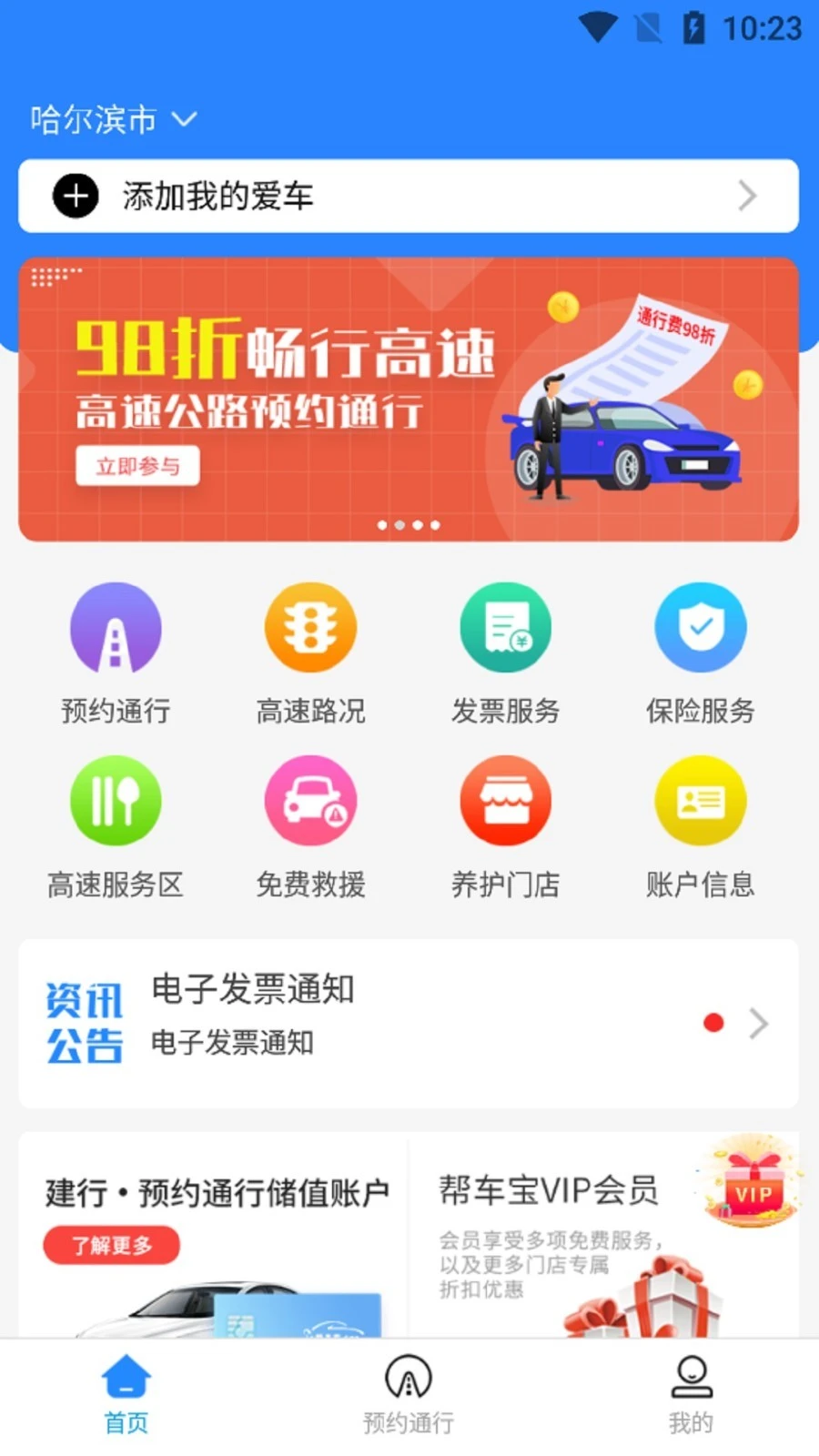Tap the red unread notification dot
Screen dimensions: 819x1456
pyautogui.click(x=714, y=1023)
